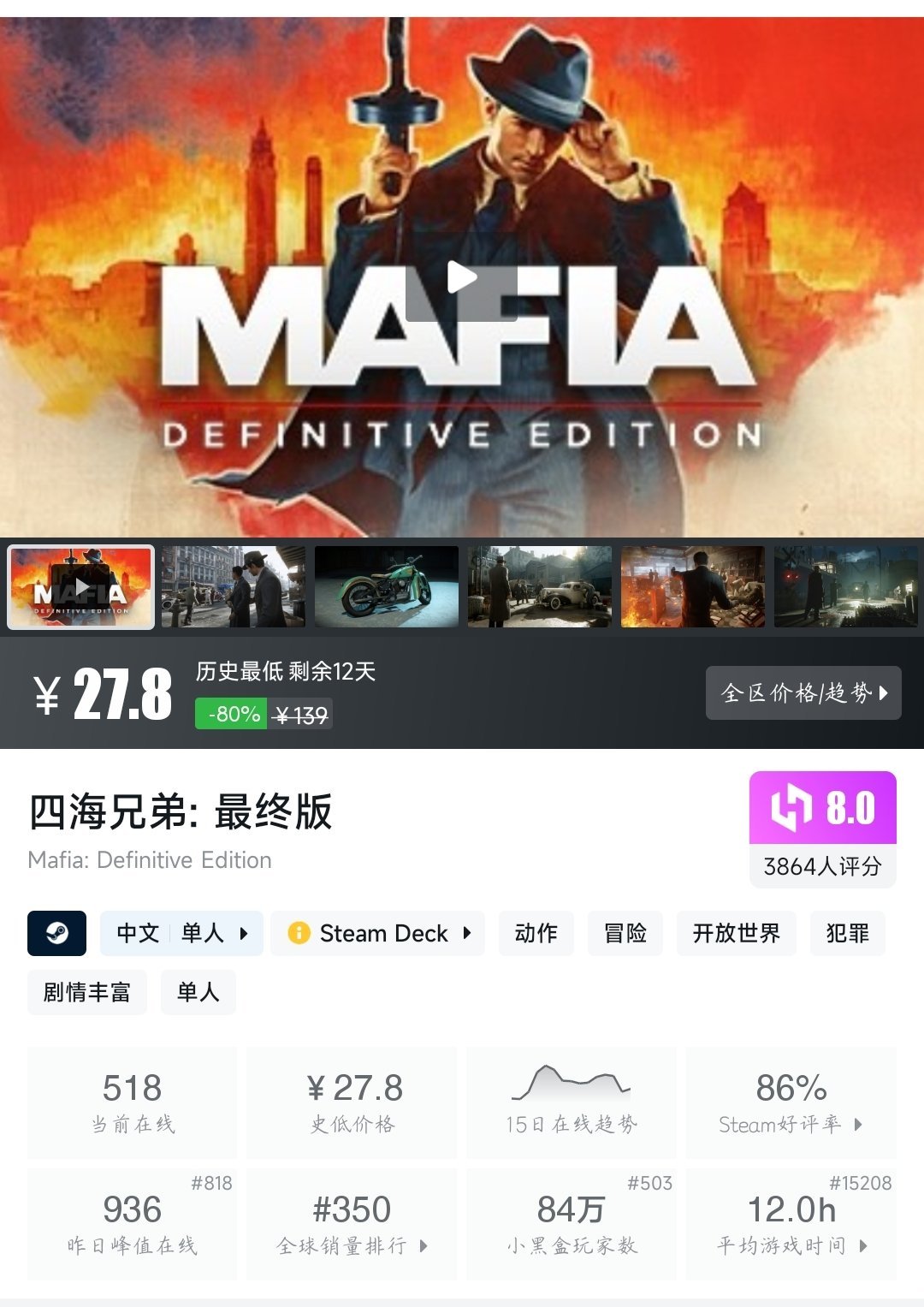Image resolution: width=924 pixels, height=1307 pixels.
Task: Open 平均游戏时间 details
Action: pos(791,1224)
